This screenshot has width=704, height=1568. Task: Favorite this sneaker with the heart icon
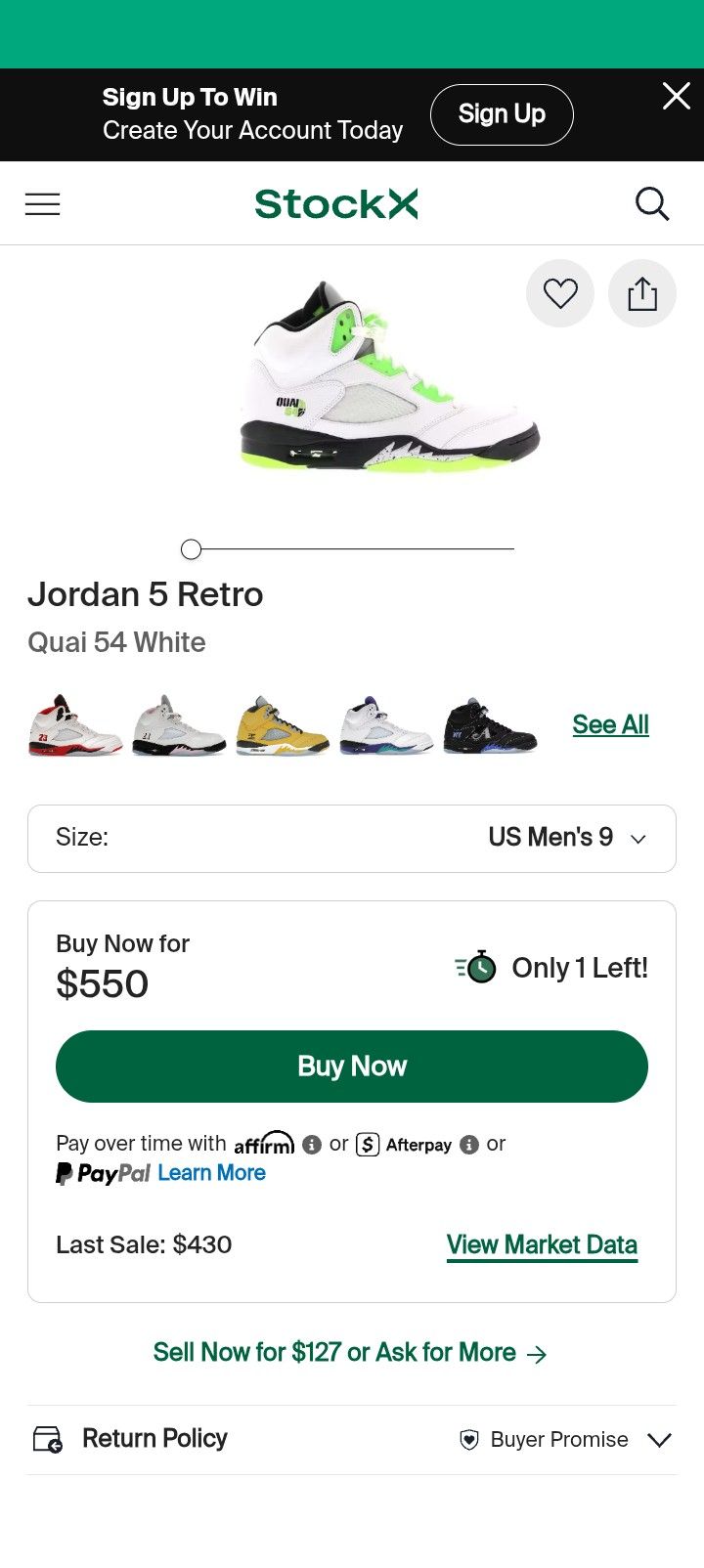[560, 293]
